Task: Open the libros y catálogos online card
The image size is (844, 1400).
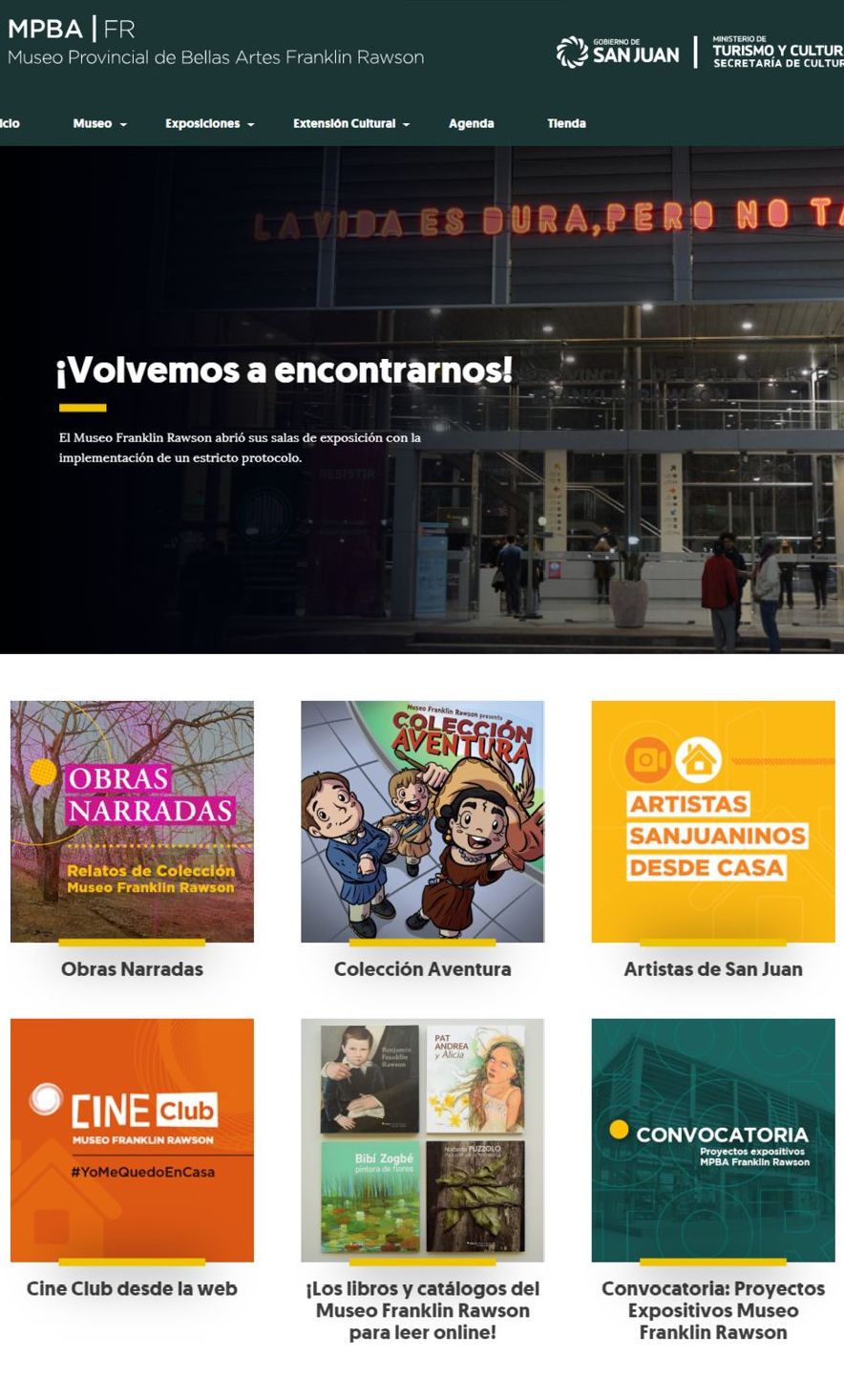Action: [422, 1139]
